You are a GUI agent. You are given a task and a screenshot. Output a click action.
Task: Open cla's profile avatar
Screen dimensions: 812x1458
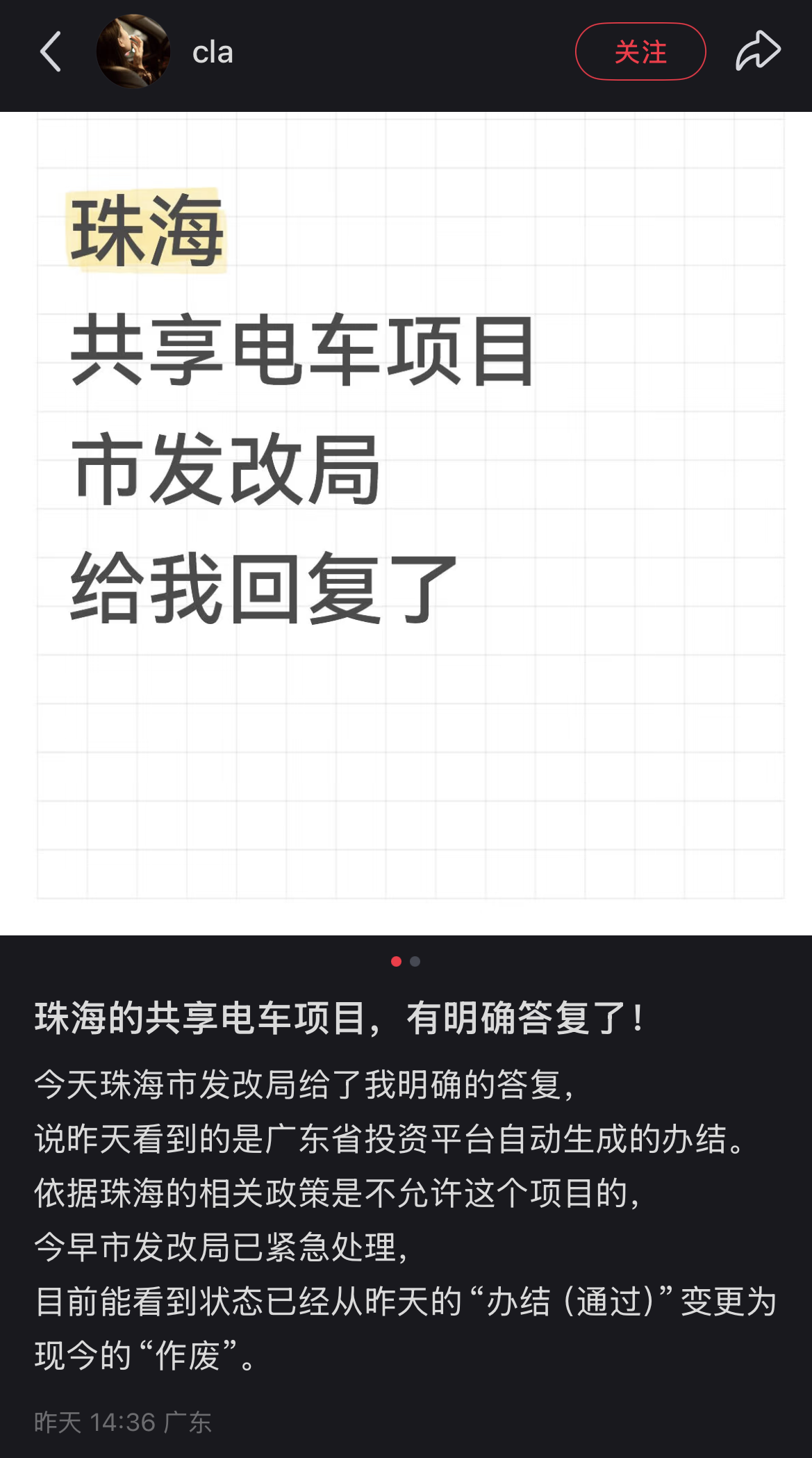click(133, 51)
